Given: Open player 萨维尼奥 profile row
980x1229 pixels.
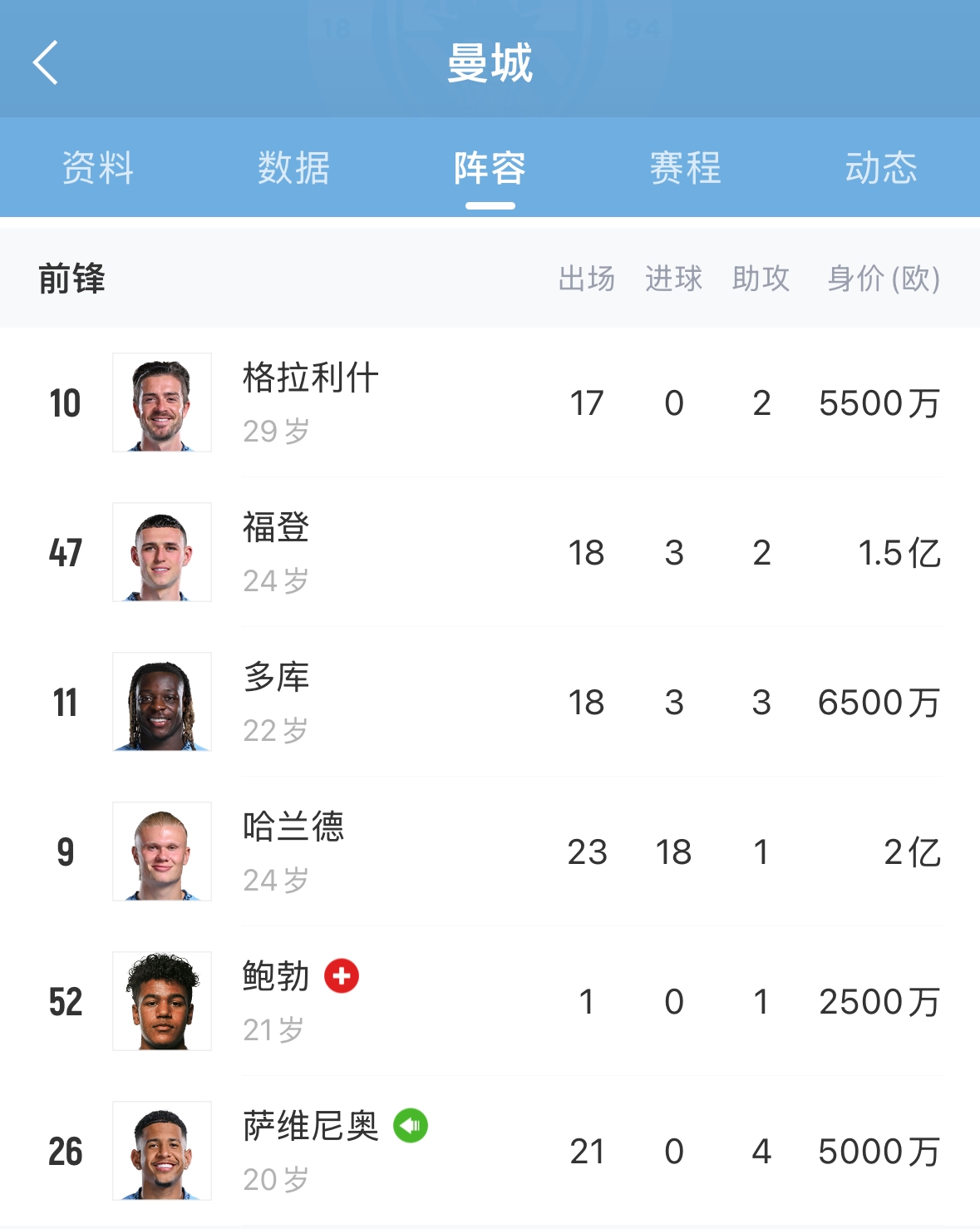Looking at the screenshot, I should [311, 1151].
